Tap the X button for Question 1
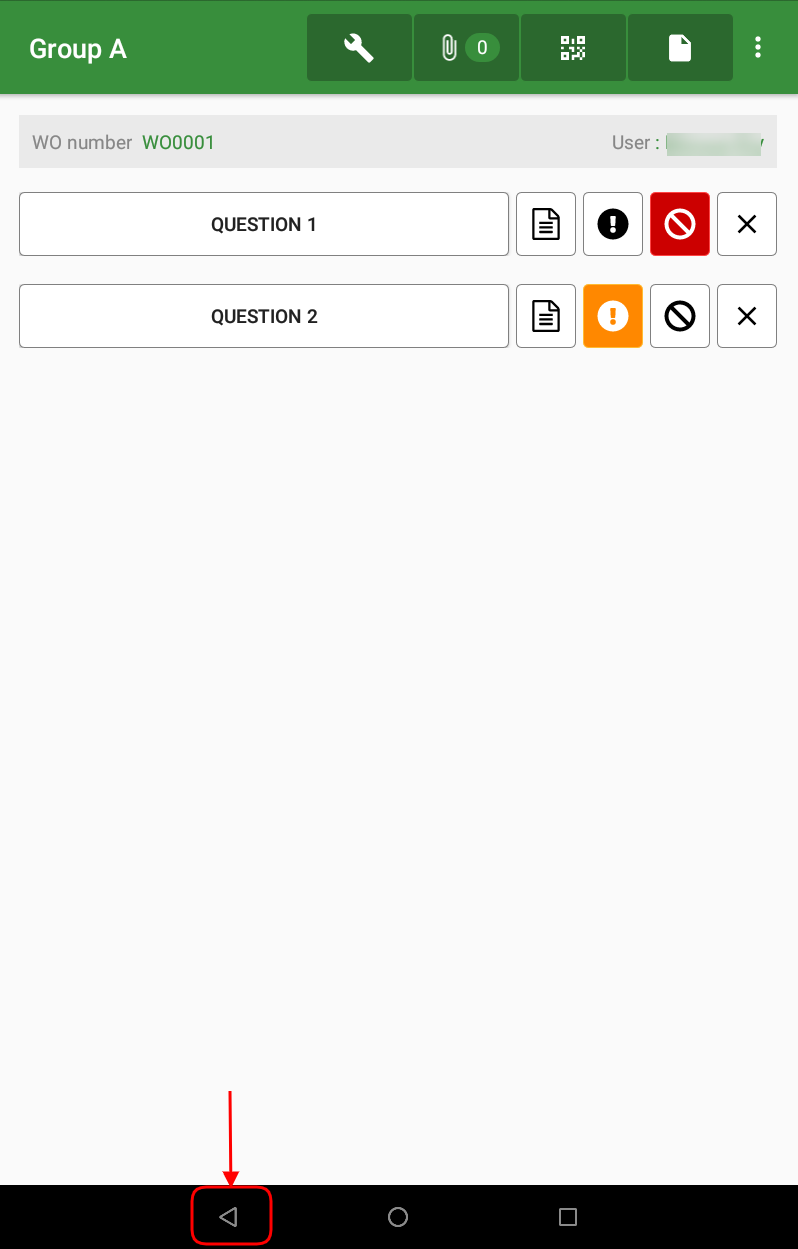The image size is (798, 1249). coord(747,224)
